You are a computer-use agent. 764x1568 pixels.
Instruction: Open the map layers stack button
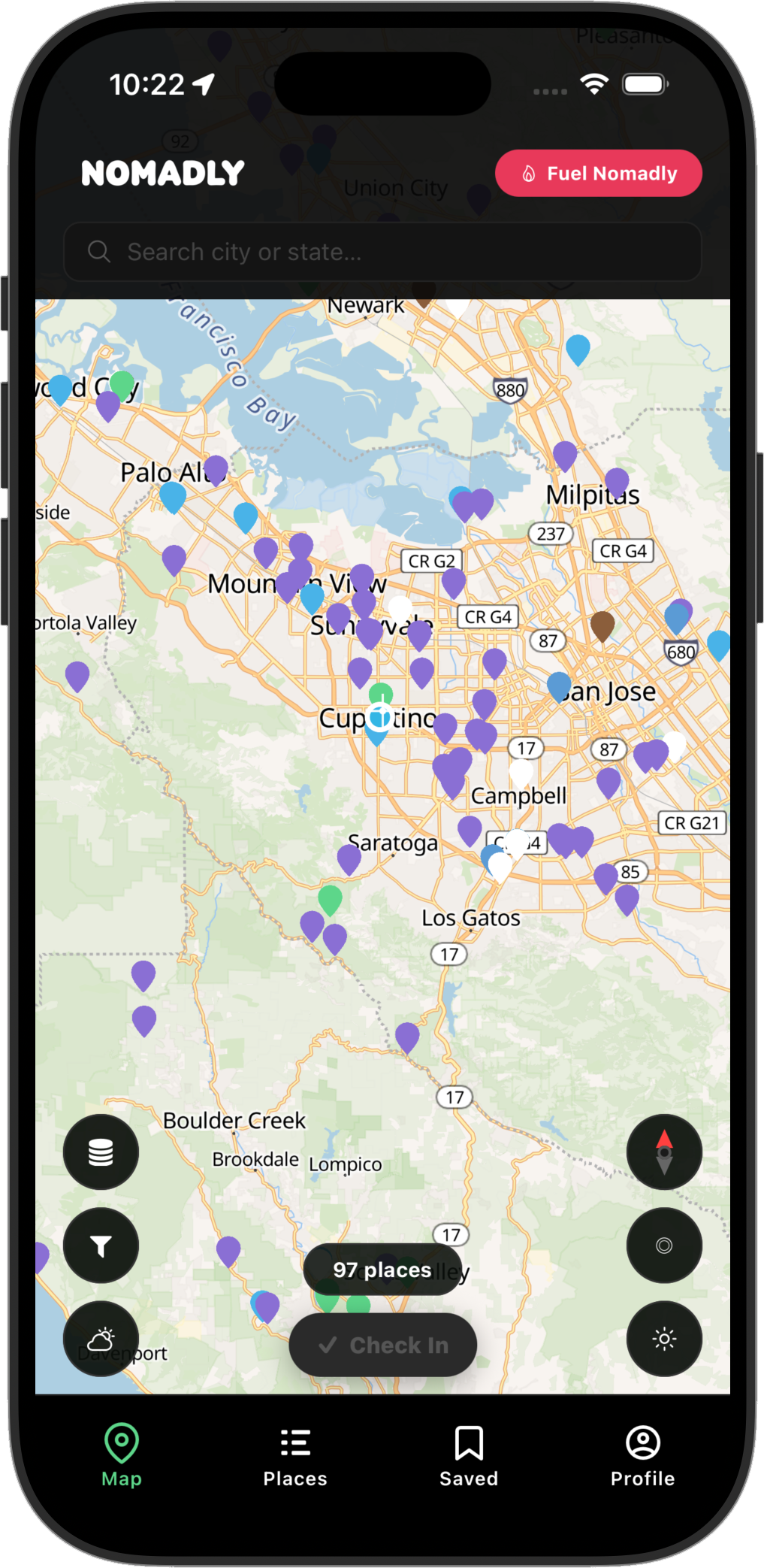point(101,1152)
